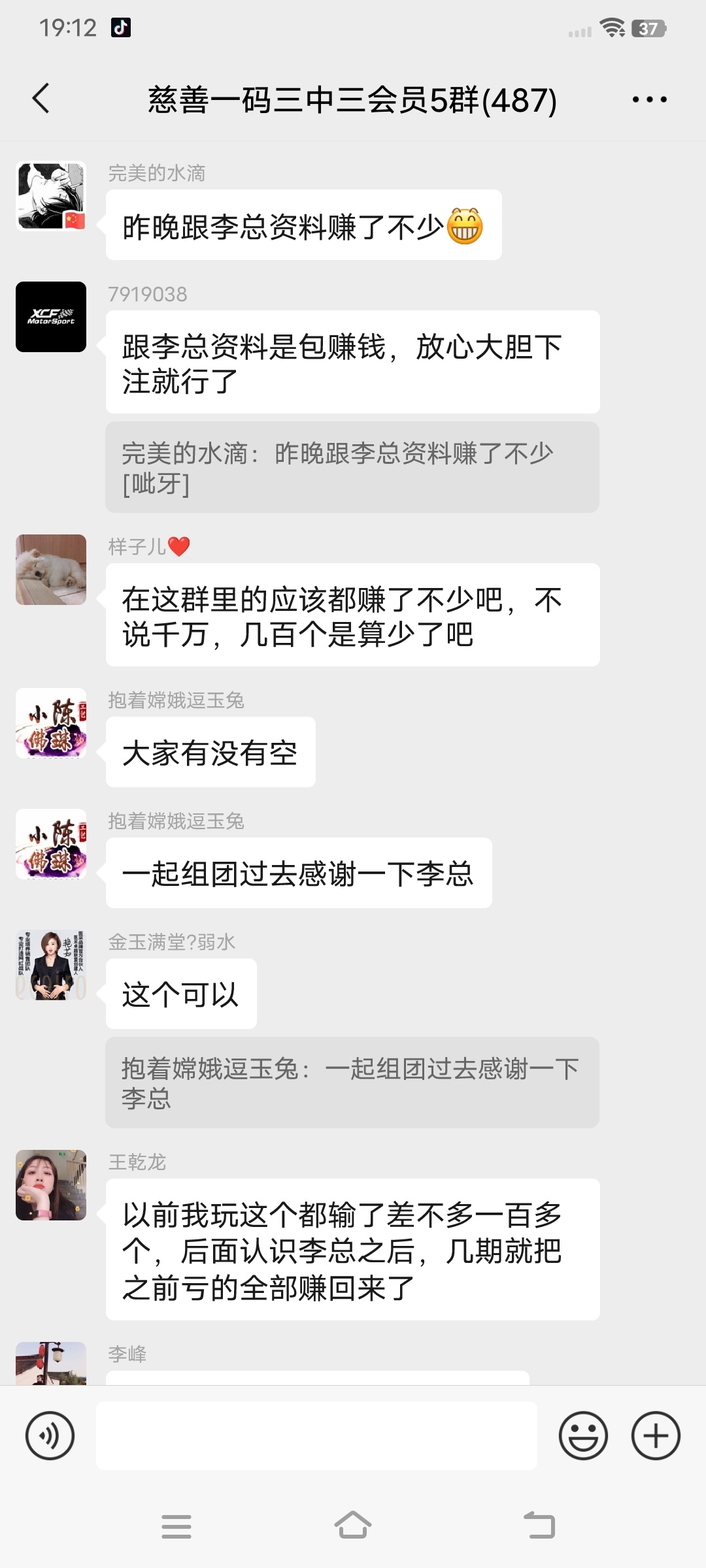
Task: Open the emoji picker
Action: point(583,1435)
